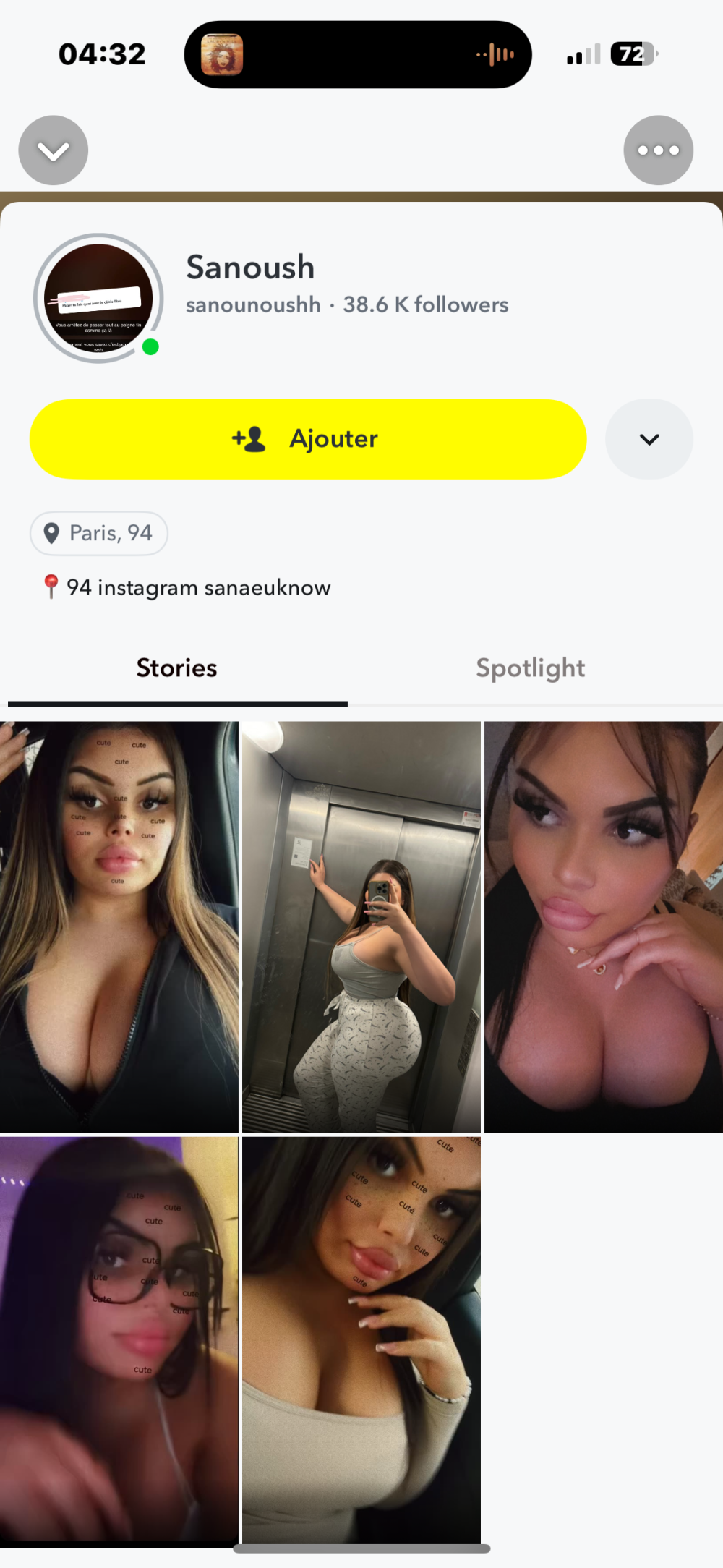The image size is (723, 1568).
Task: Select the Stories tab
Action: [x=177, y=668]
